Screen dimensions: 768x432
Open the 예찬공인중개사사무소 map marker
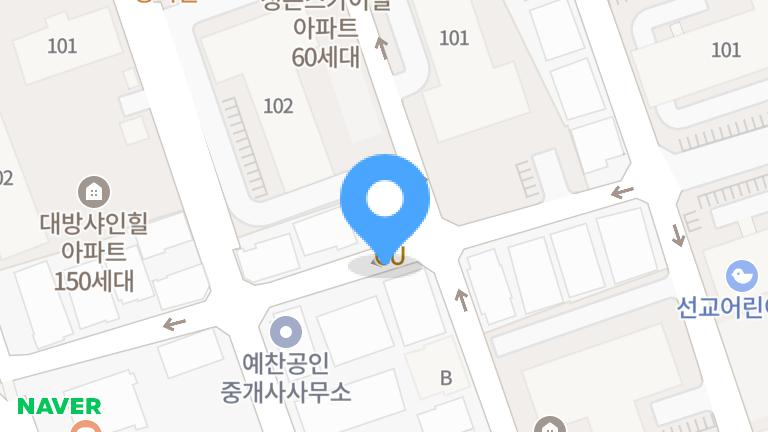[287, 330]
